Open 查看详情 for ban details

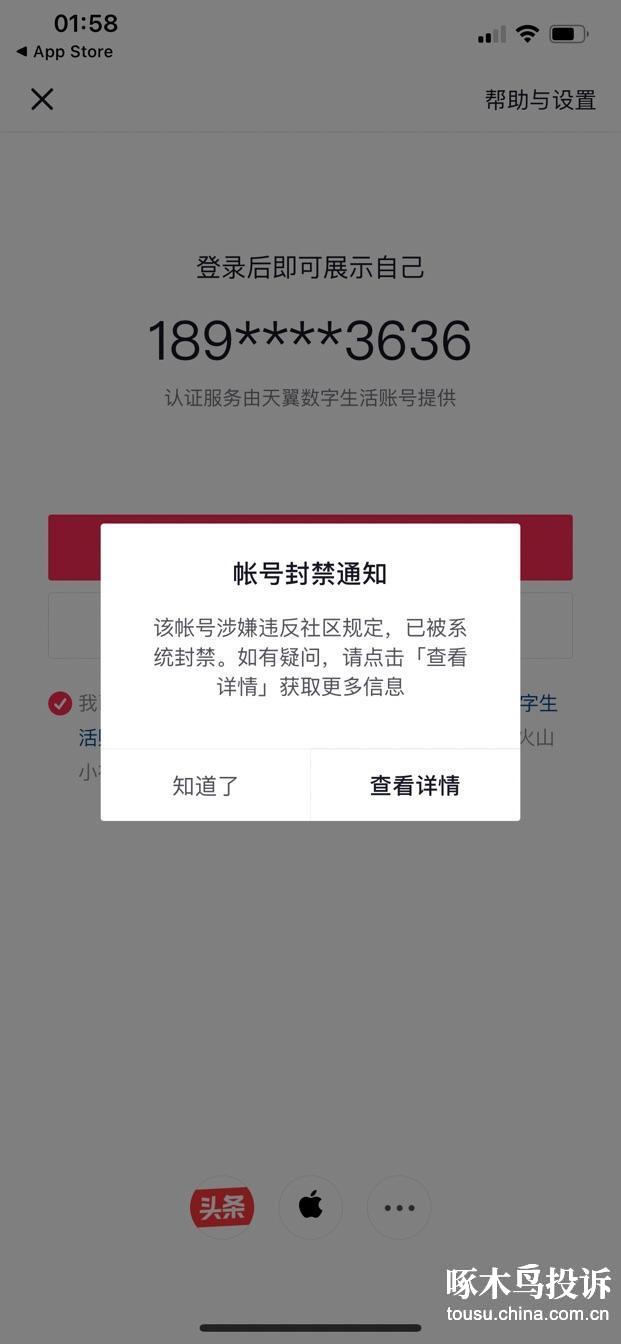point(415,785)
